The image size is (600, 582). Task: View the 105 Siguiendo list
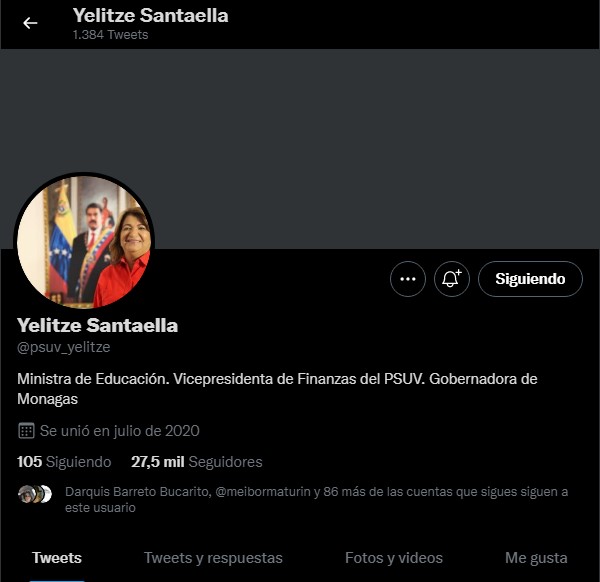coord(65,462)
